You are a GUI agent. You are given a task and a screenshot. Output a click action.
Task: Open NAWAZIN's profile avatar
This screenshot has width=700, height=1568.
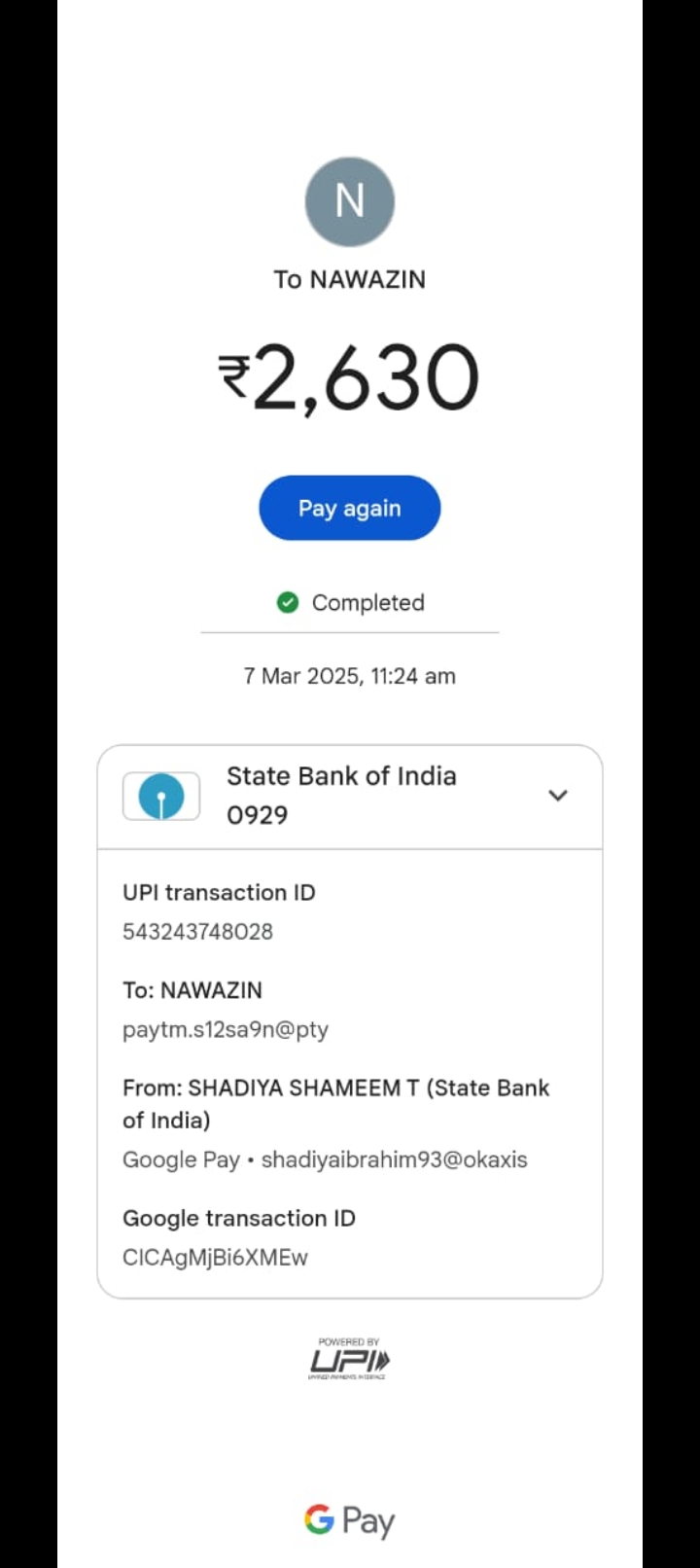350,201
